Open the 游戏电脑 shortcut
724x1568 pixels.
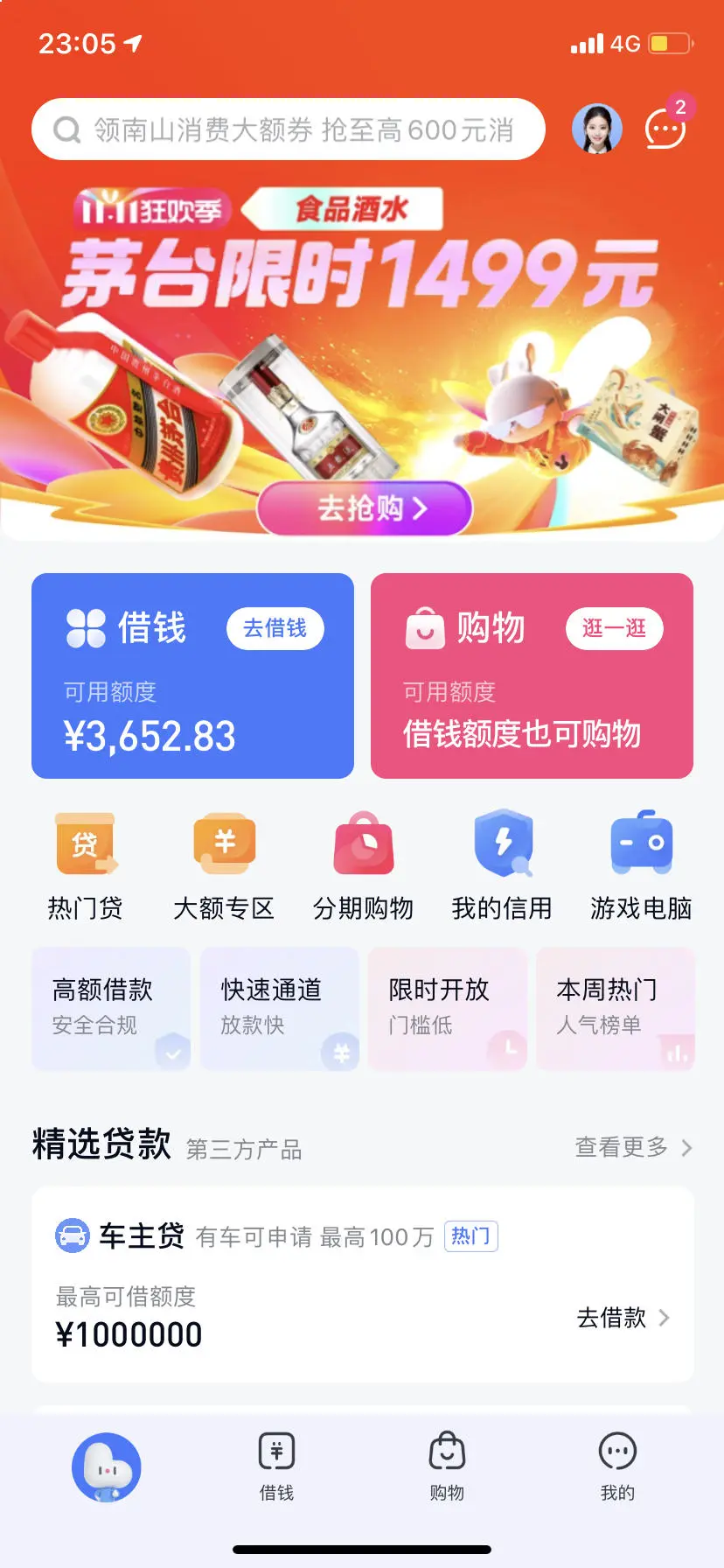[641, 864]
